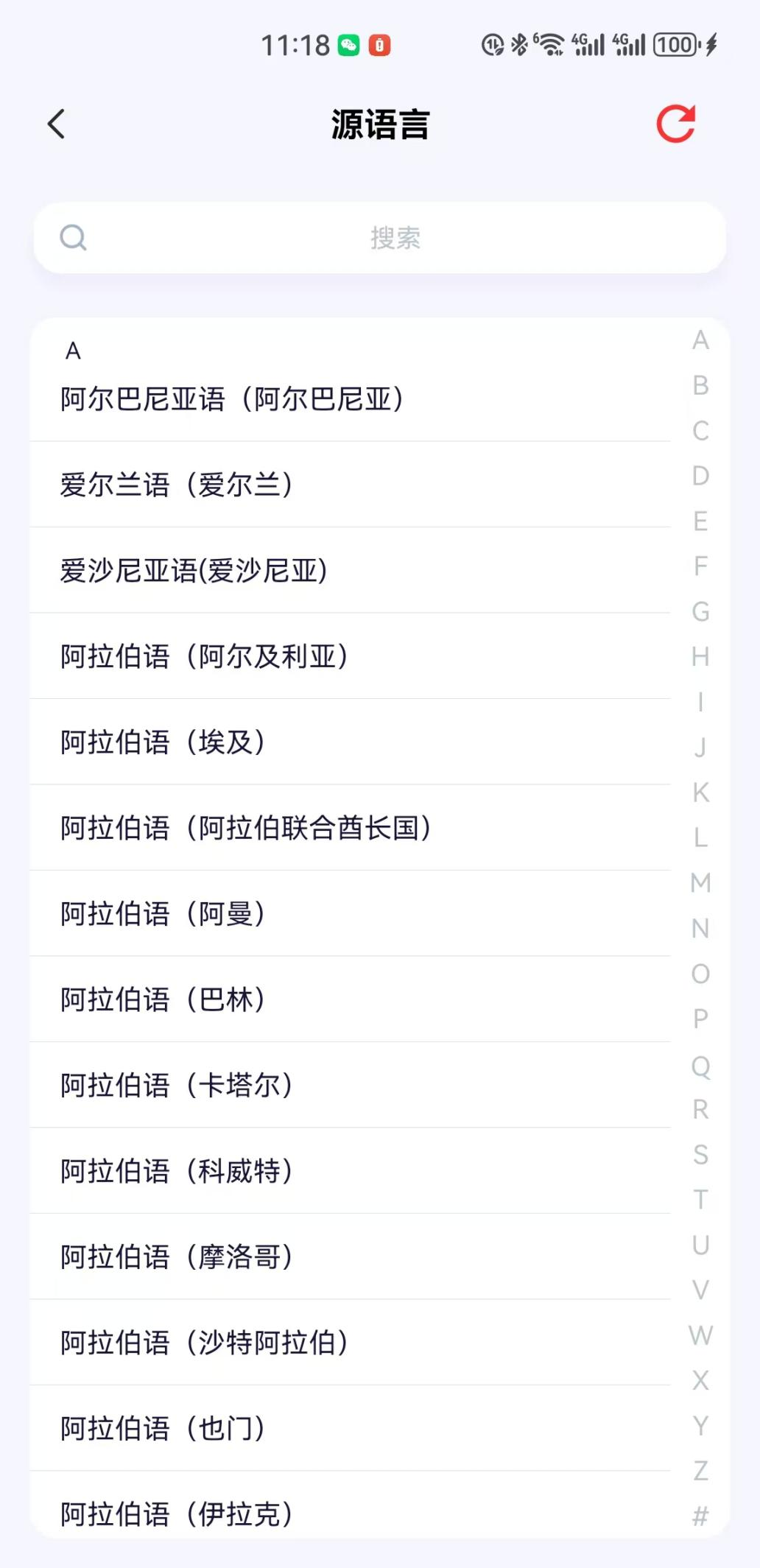The width and height of the screenshot is (760, 1568).
Task: Select 阿拉伯语（卡塔尔）
Action: [x=177, y=1085]
